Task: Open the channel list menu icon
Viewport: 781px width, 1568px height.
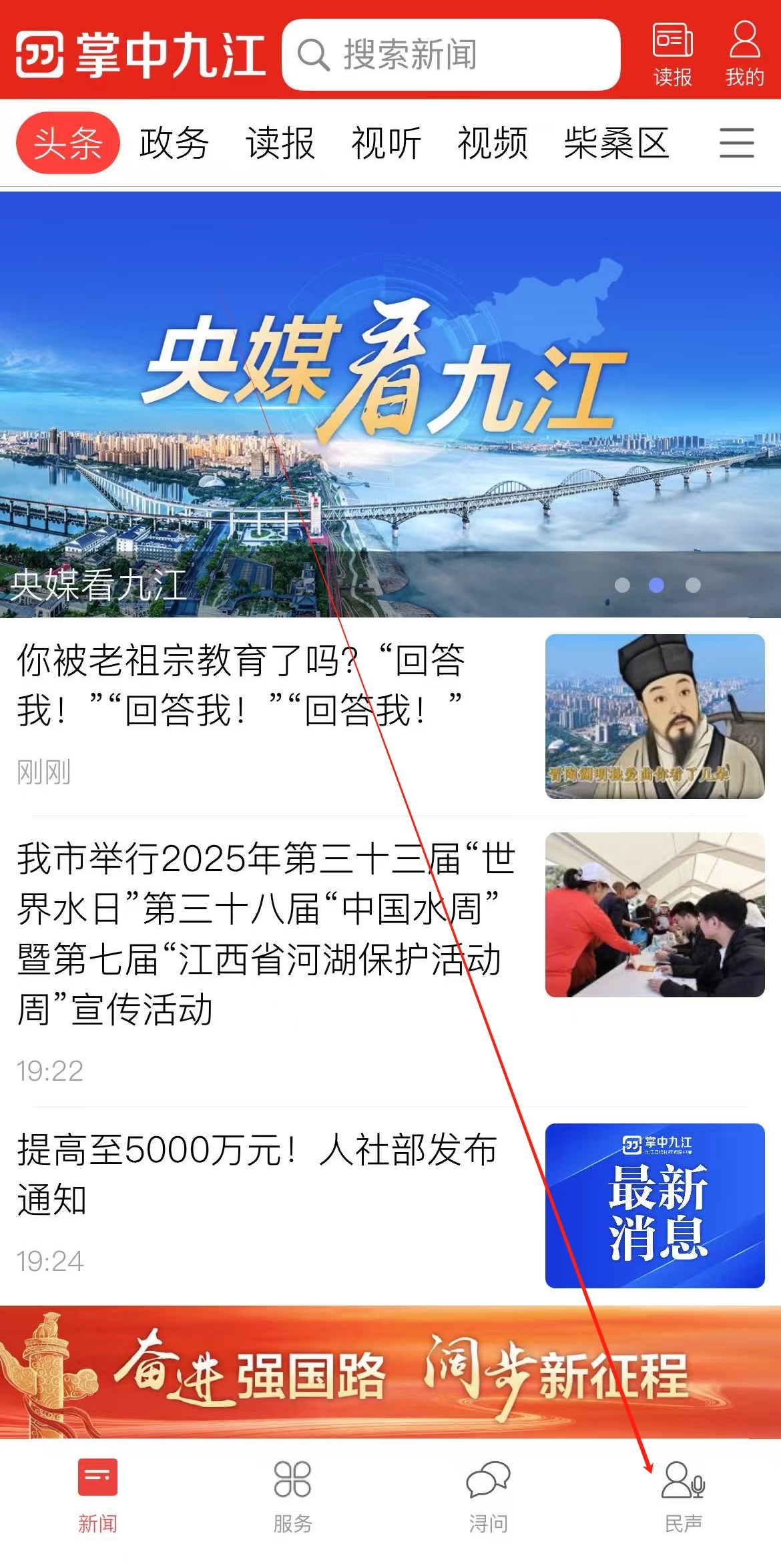Action: (x=736, y=143)
